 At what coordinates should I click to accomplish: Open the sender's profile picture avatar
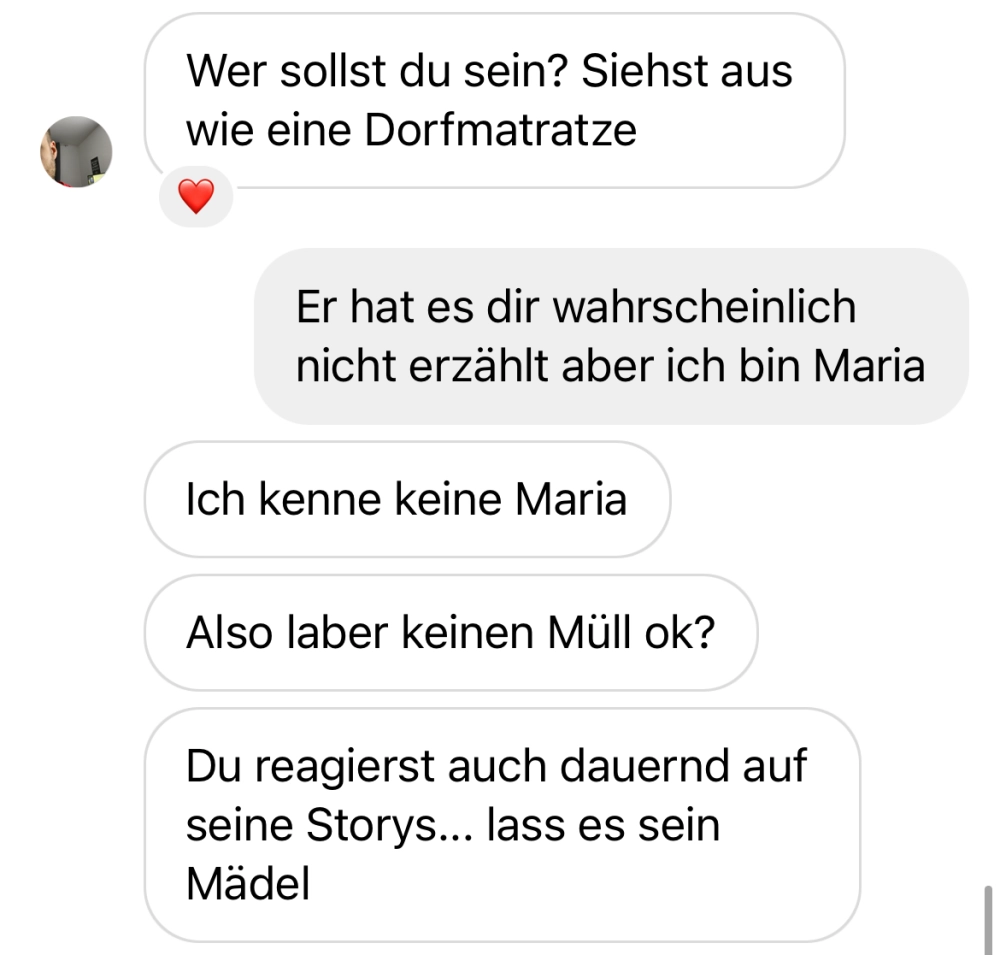pyautogui.click(x=76, y=152)
